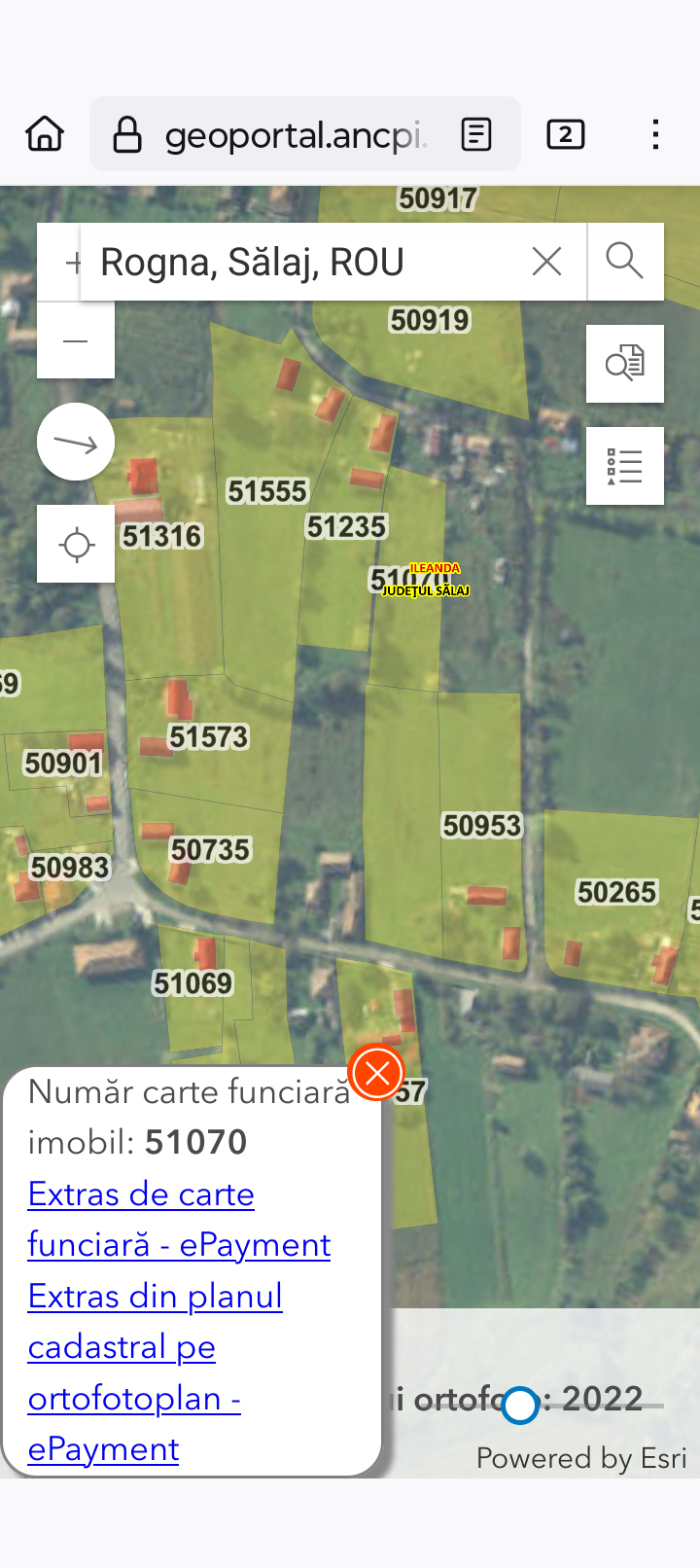700x1568 pixels.
Task: Open the browser tab switcher
Action: tap(565, 134)
